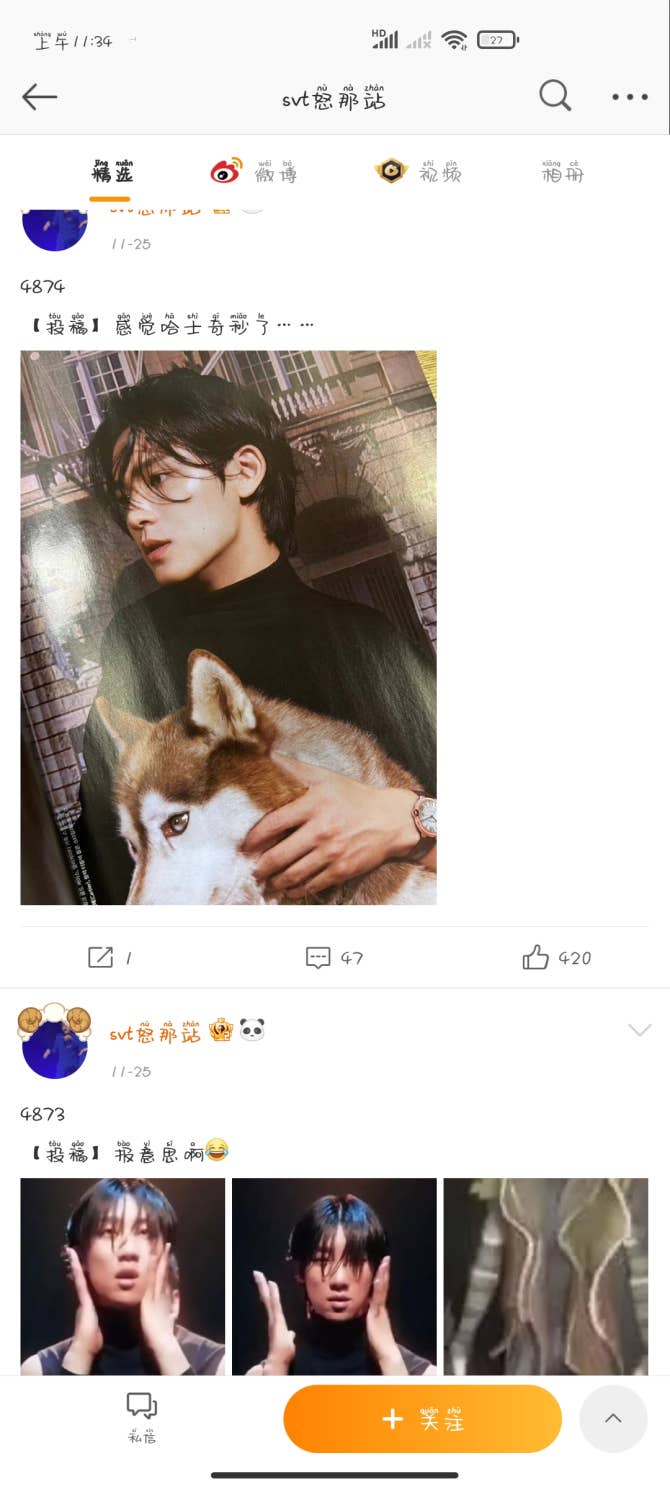Viewport: 670px width, 1489px height.
Task: Open search in the top bar
Action: point(555,96)
